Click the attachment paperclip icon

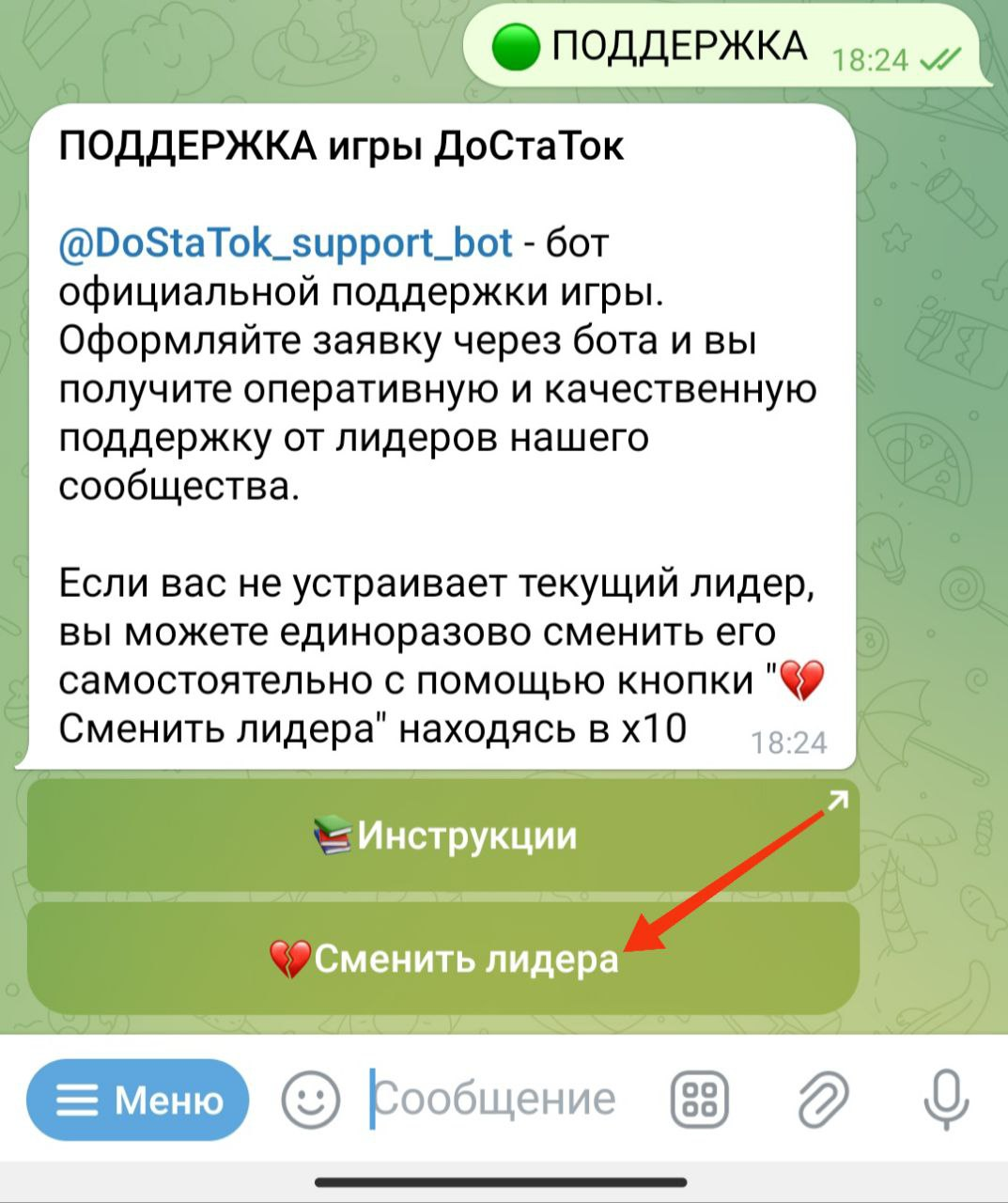pyautogui.click(x=818, y=1096)
